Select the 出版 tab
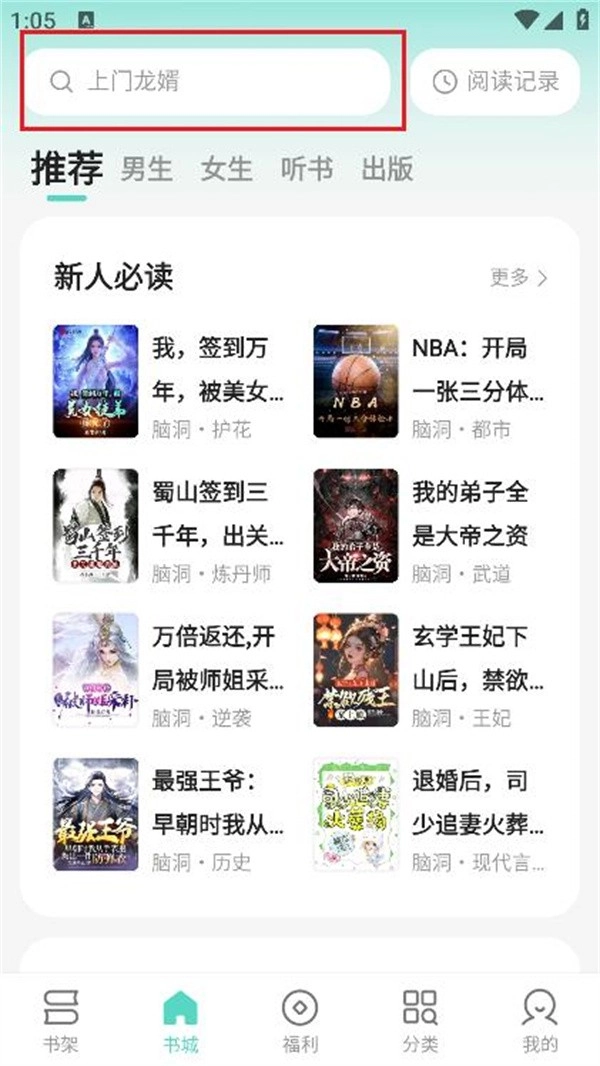 (387, 169)
